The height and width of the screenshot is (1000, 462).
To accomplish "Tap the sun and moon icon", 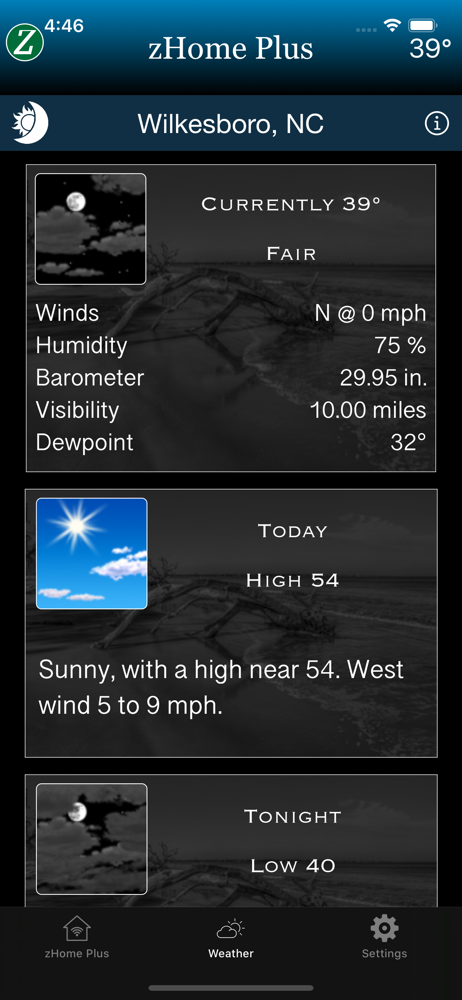I will tap(30, 123).
